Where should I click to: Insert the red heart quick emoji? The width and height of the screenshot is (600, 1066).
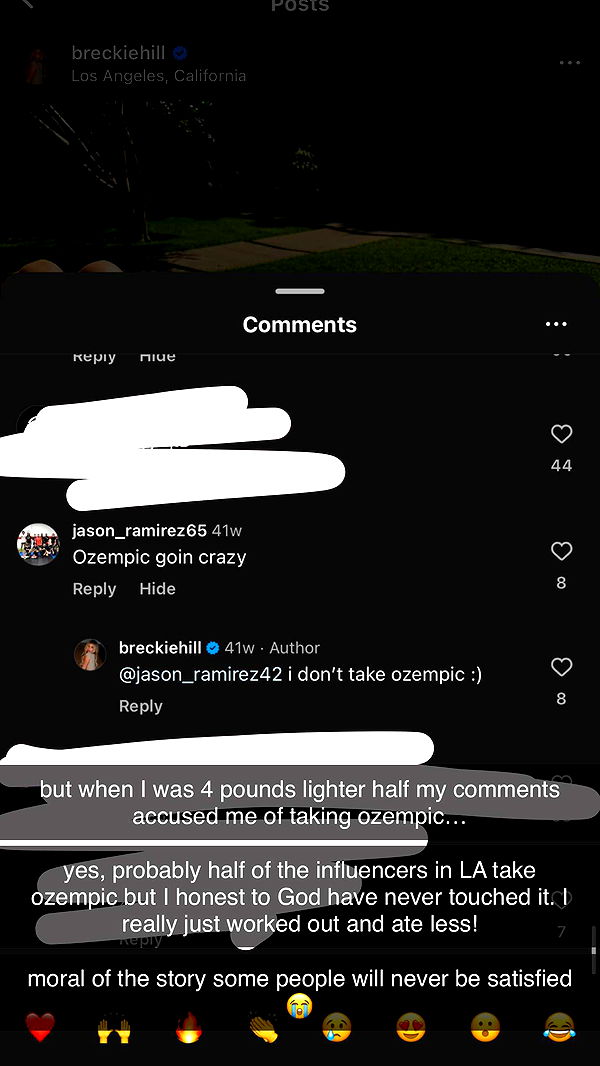click(40, 1028)
